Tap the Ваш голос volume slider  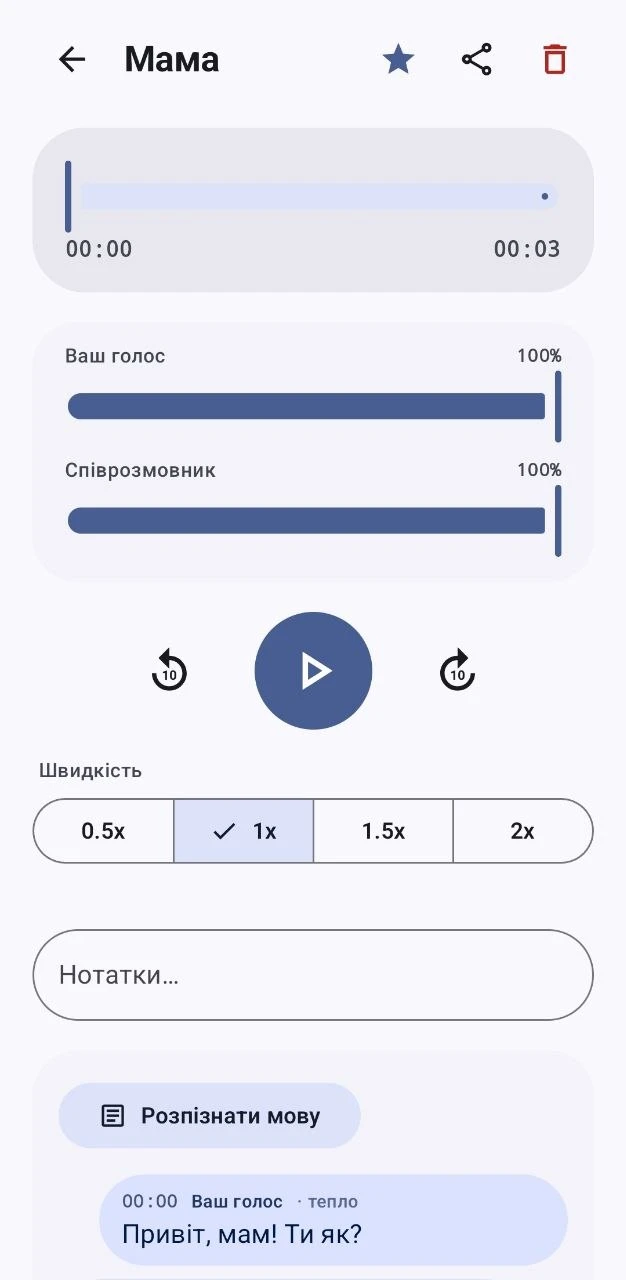pyautogui.click(x=313, y=406)
